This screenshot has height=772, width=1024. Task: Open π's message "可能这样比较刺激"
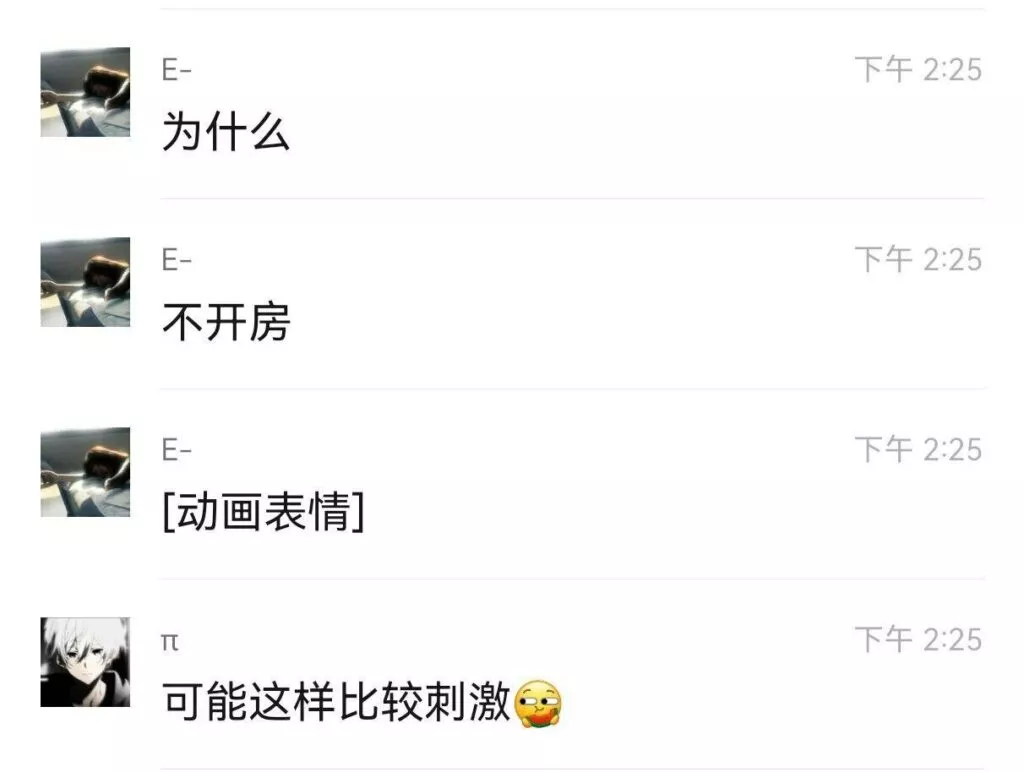point(337,702)
